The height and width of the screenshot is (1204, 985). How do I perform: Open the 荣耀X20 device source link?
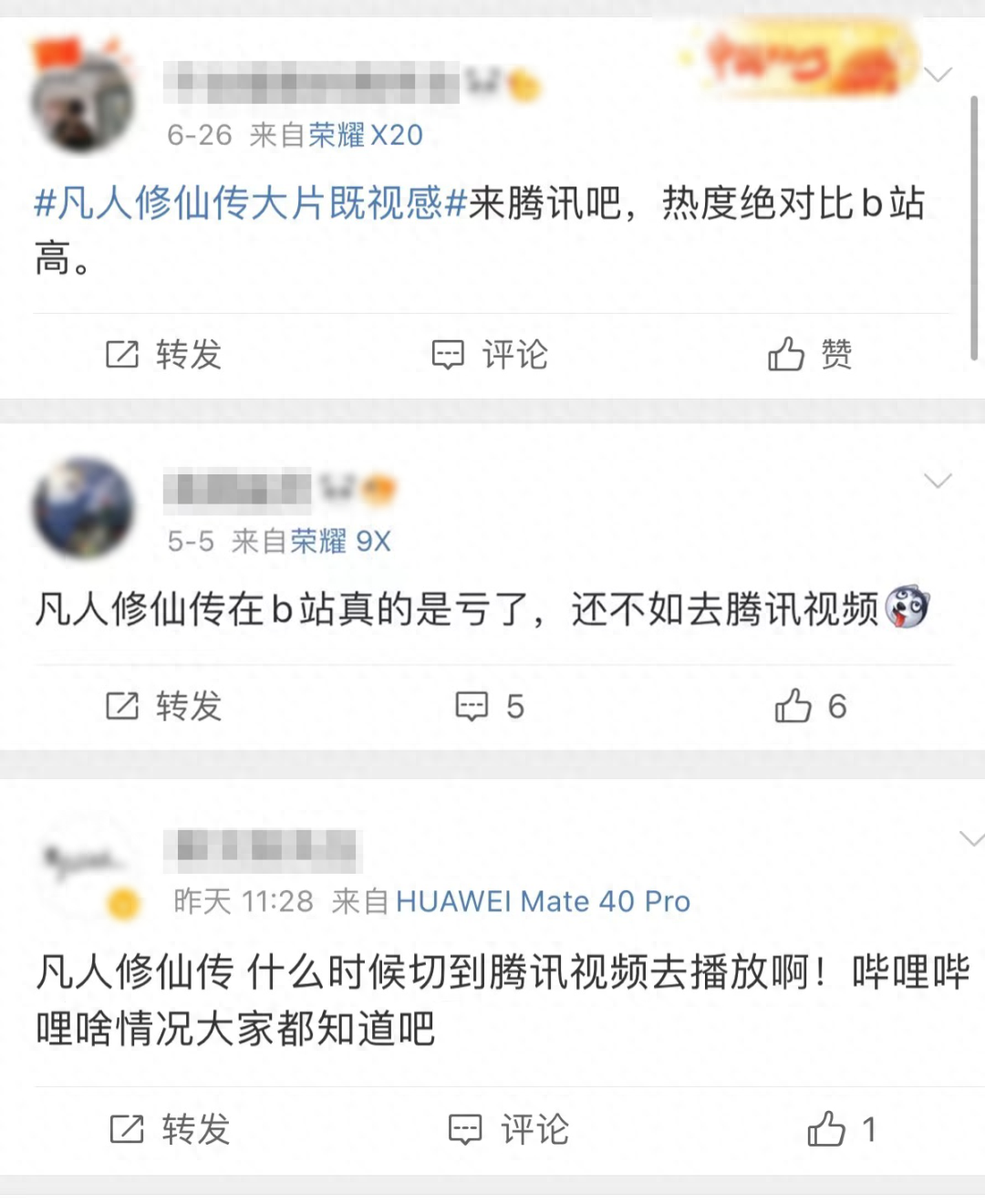click(x=365, y=135)
